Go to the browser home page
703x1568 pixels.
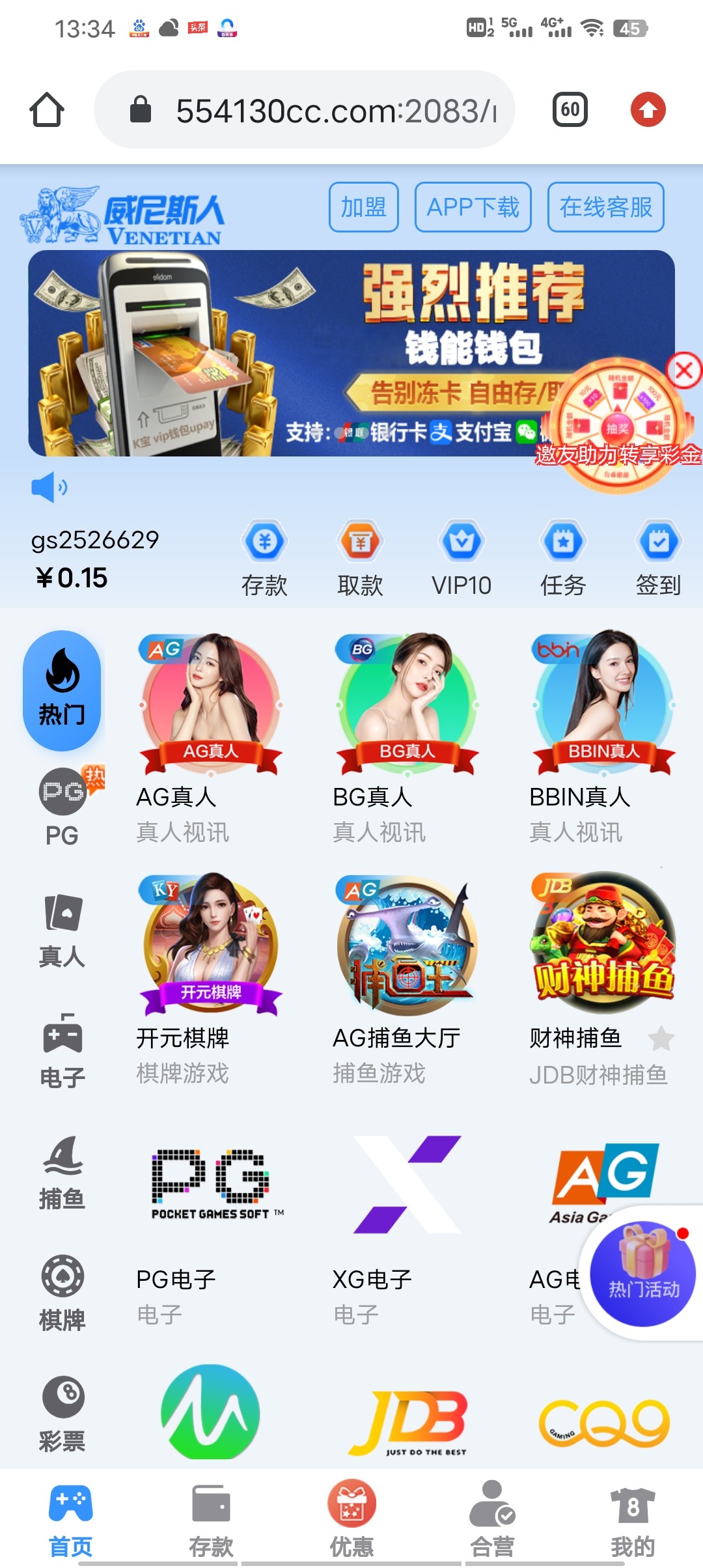(47, 109)
